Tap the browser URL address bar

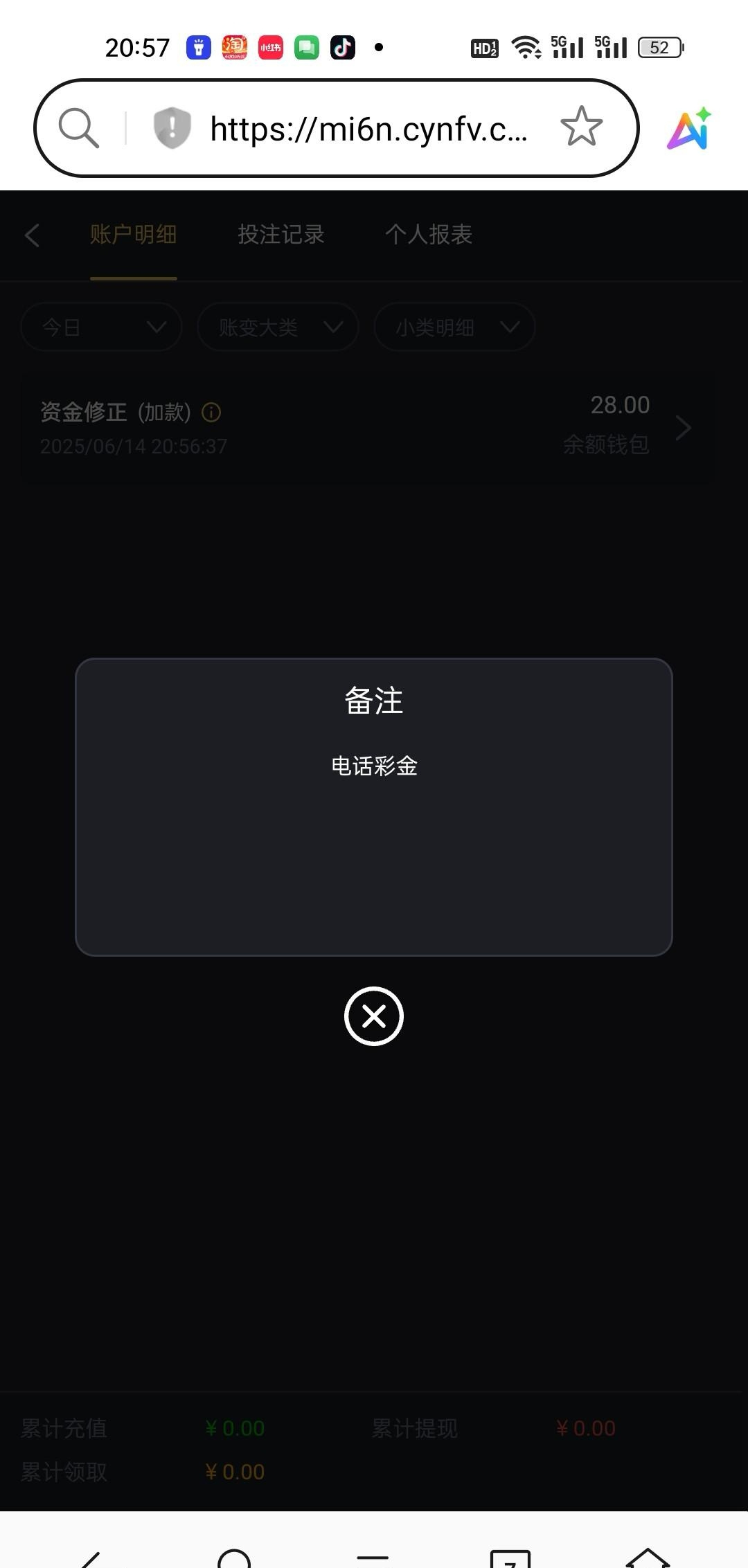point(368,129)
